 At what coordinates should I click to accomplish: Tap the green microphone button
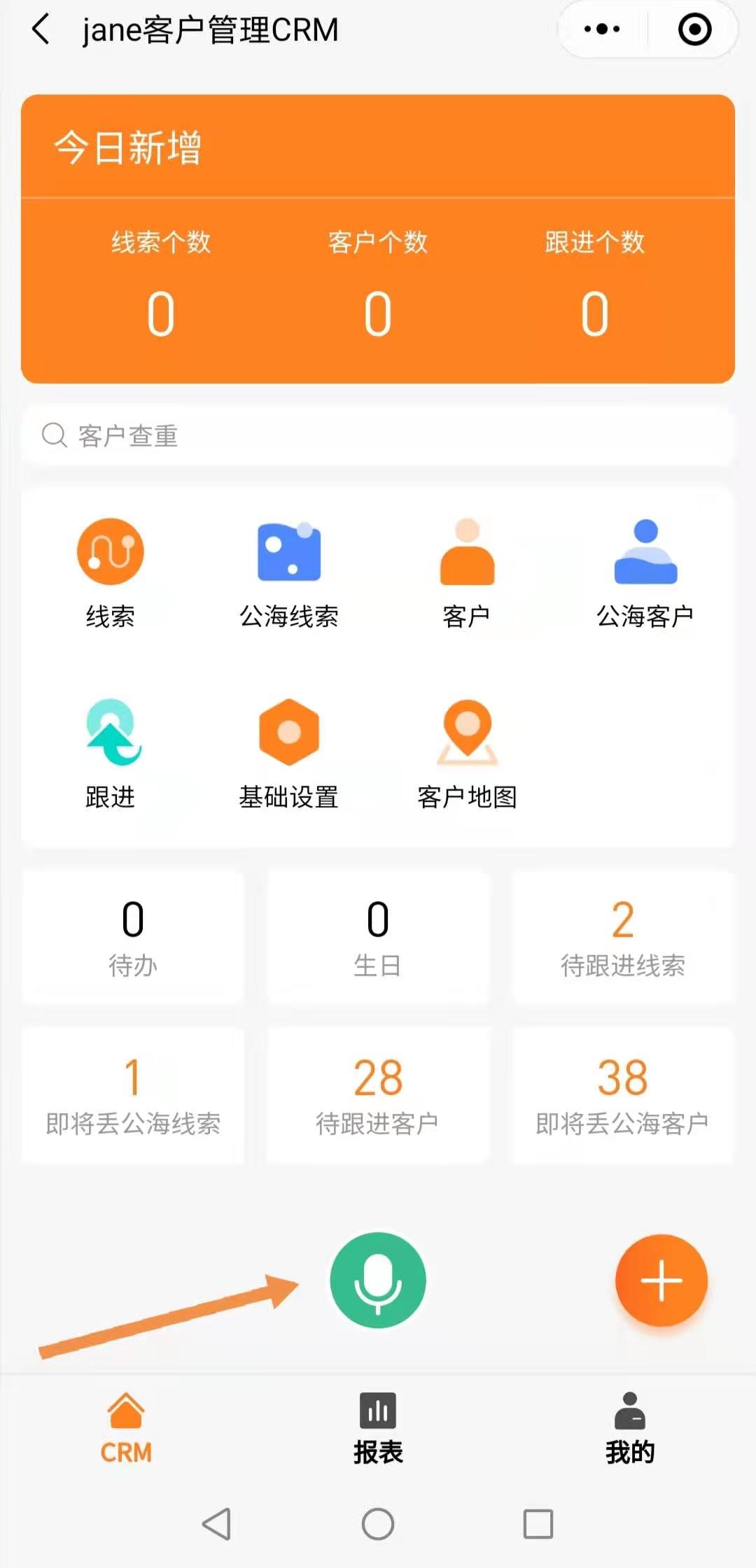pyautogui.click(x=378, y=1280)
